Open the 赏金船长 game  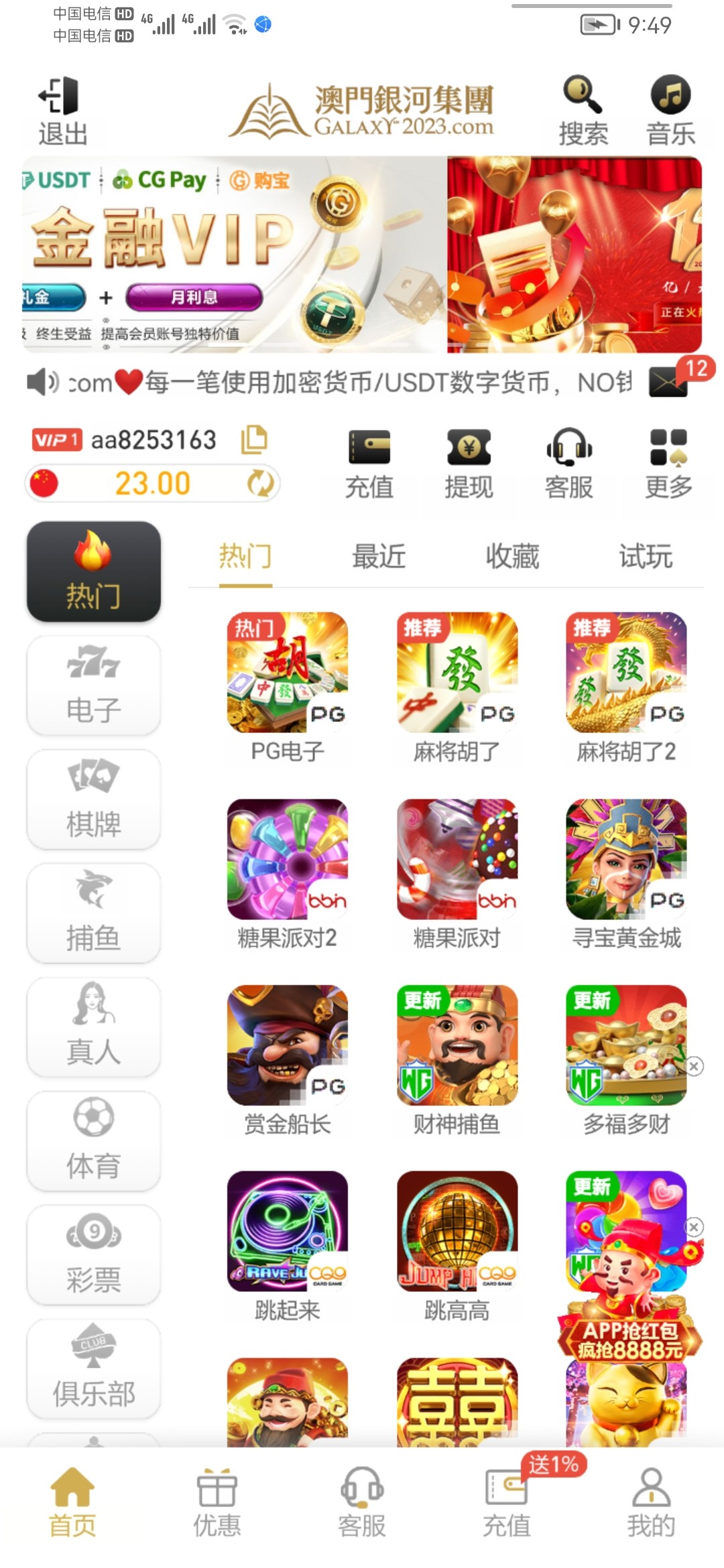(x=288, y=1045)
